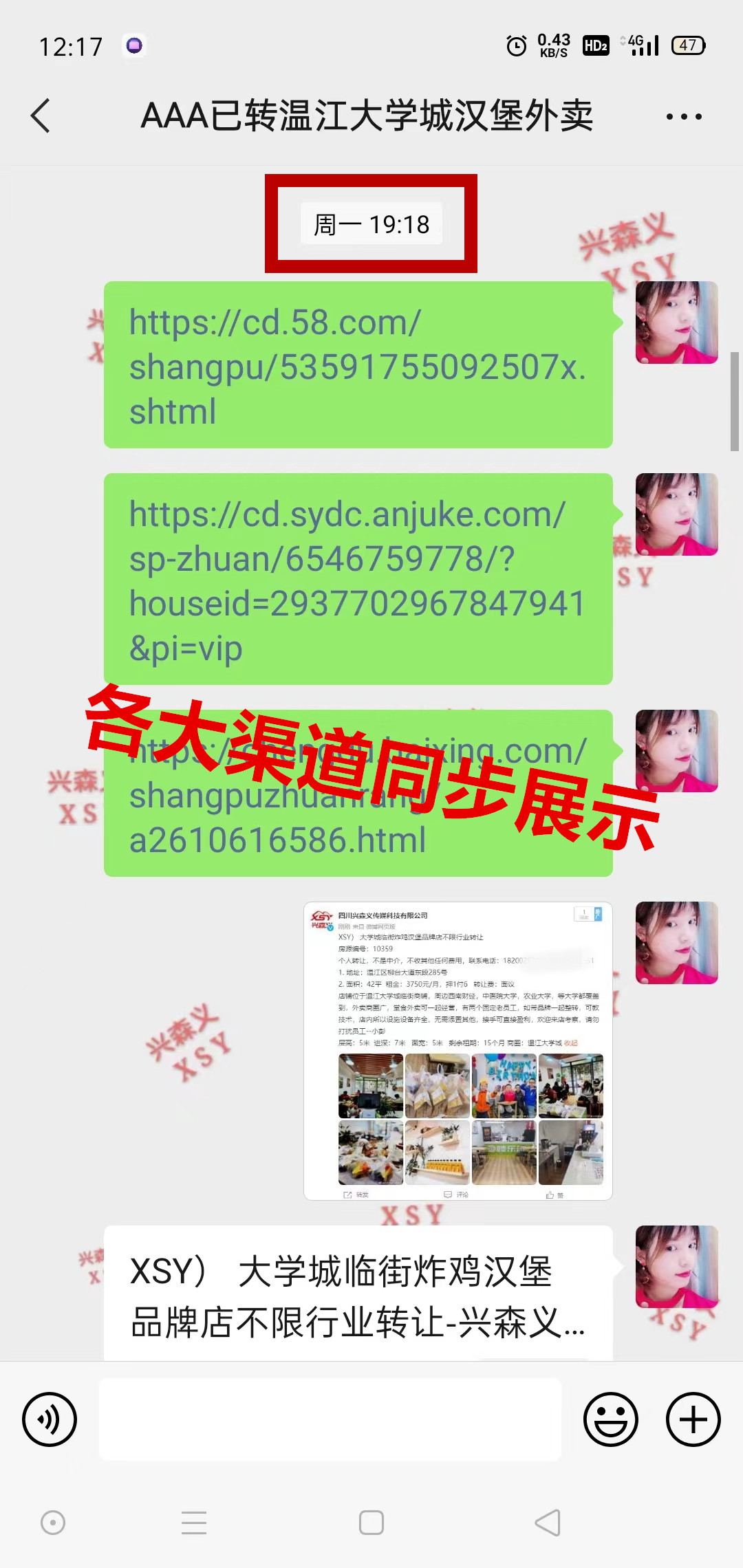Open the cd.58.com shangpu link
This screenshot has height=1568, width=743.
358,365
